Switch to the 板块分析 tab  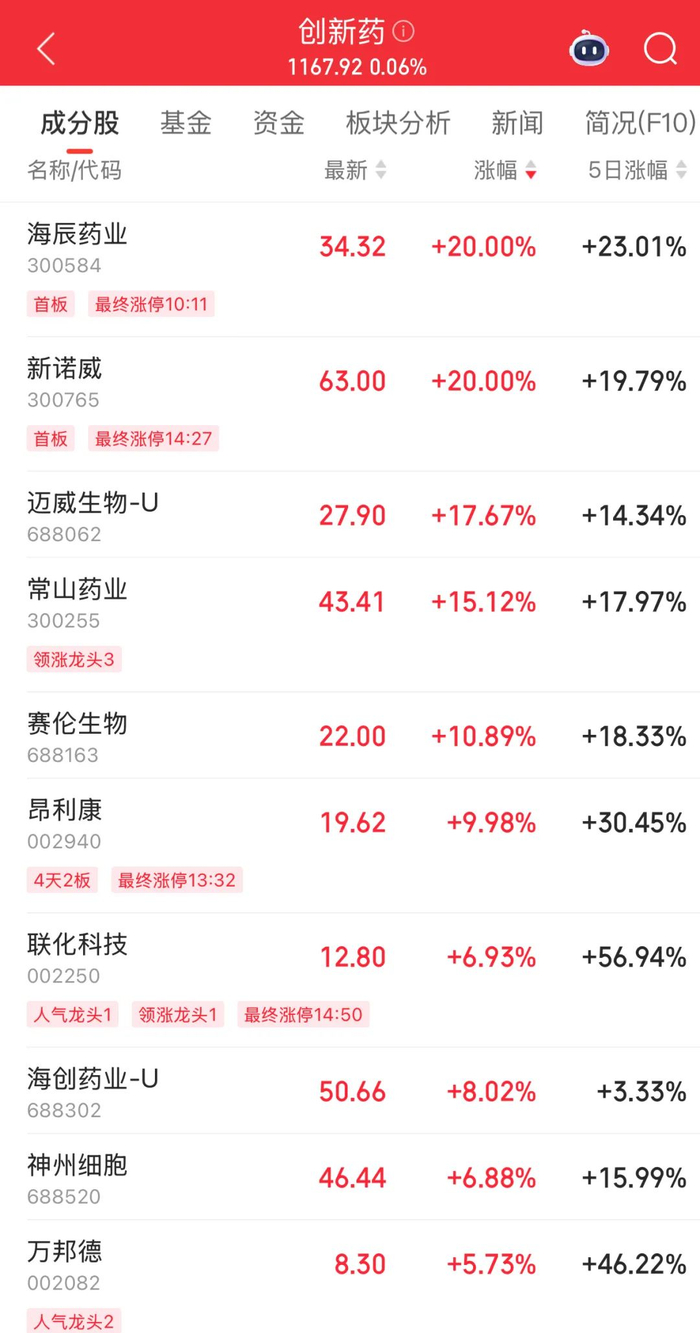(398, 123)
